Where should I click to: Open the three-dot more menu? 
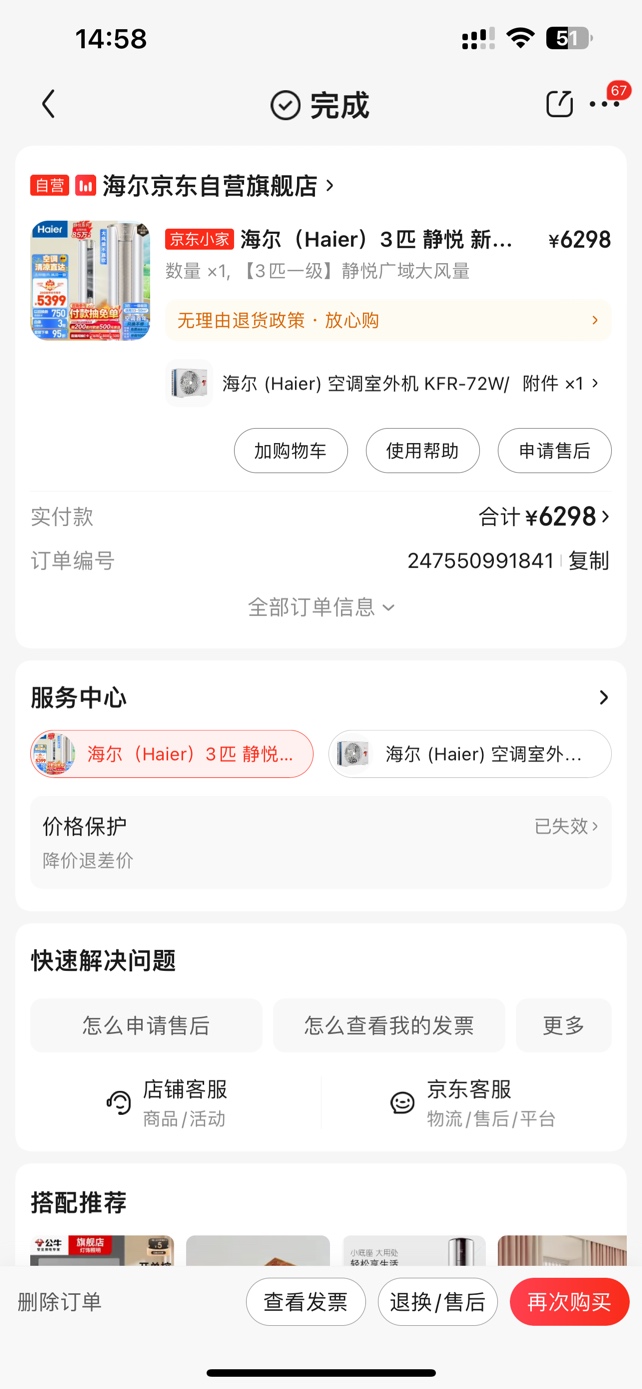pos(604,104)
